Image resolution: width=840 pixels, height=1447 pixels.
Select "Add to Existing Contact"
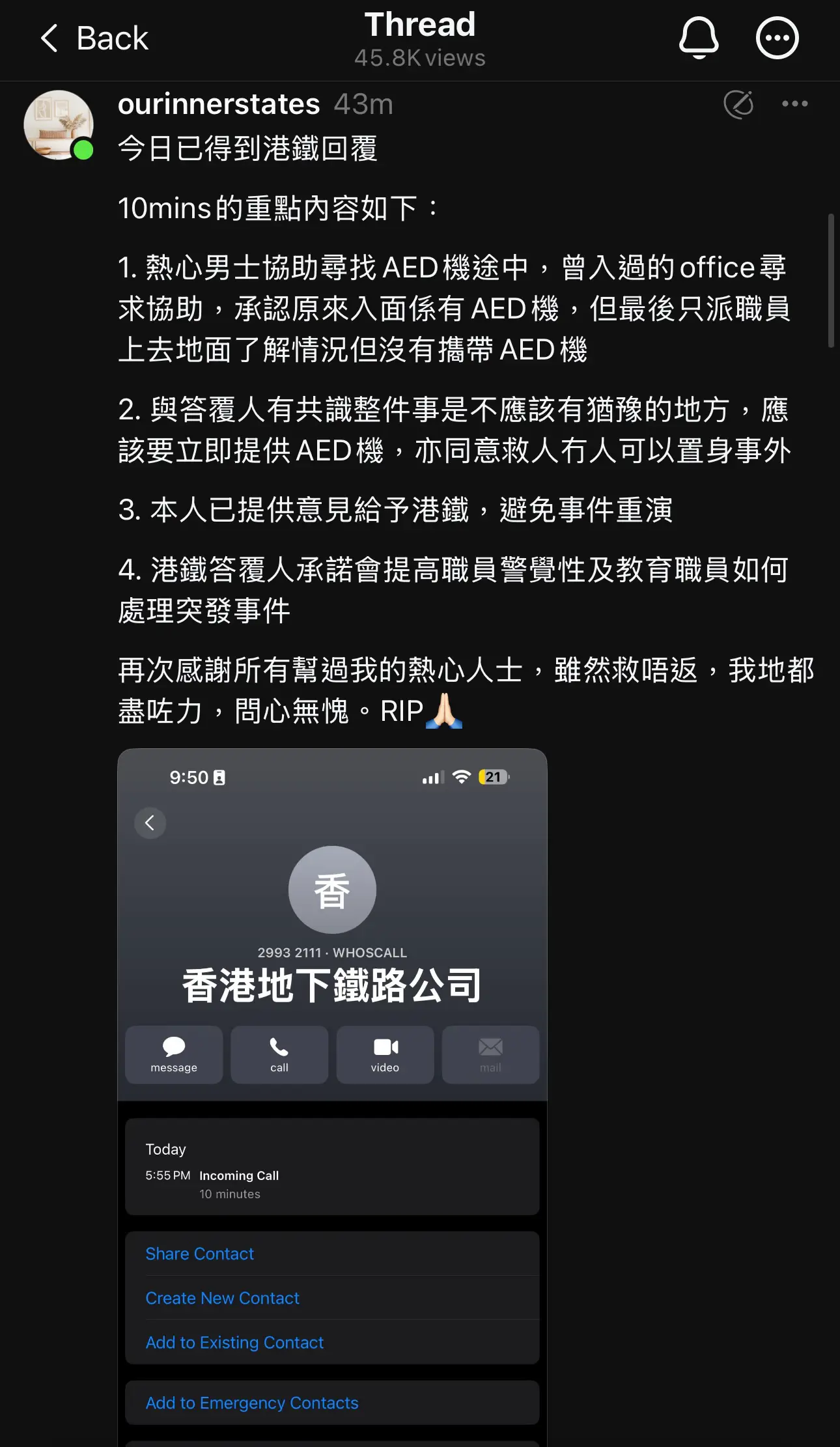pyautogui.click(x=234, y=1342)
